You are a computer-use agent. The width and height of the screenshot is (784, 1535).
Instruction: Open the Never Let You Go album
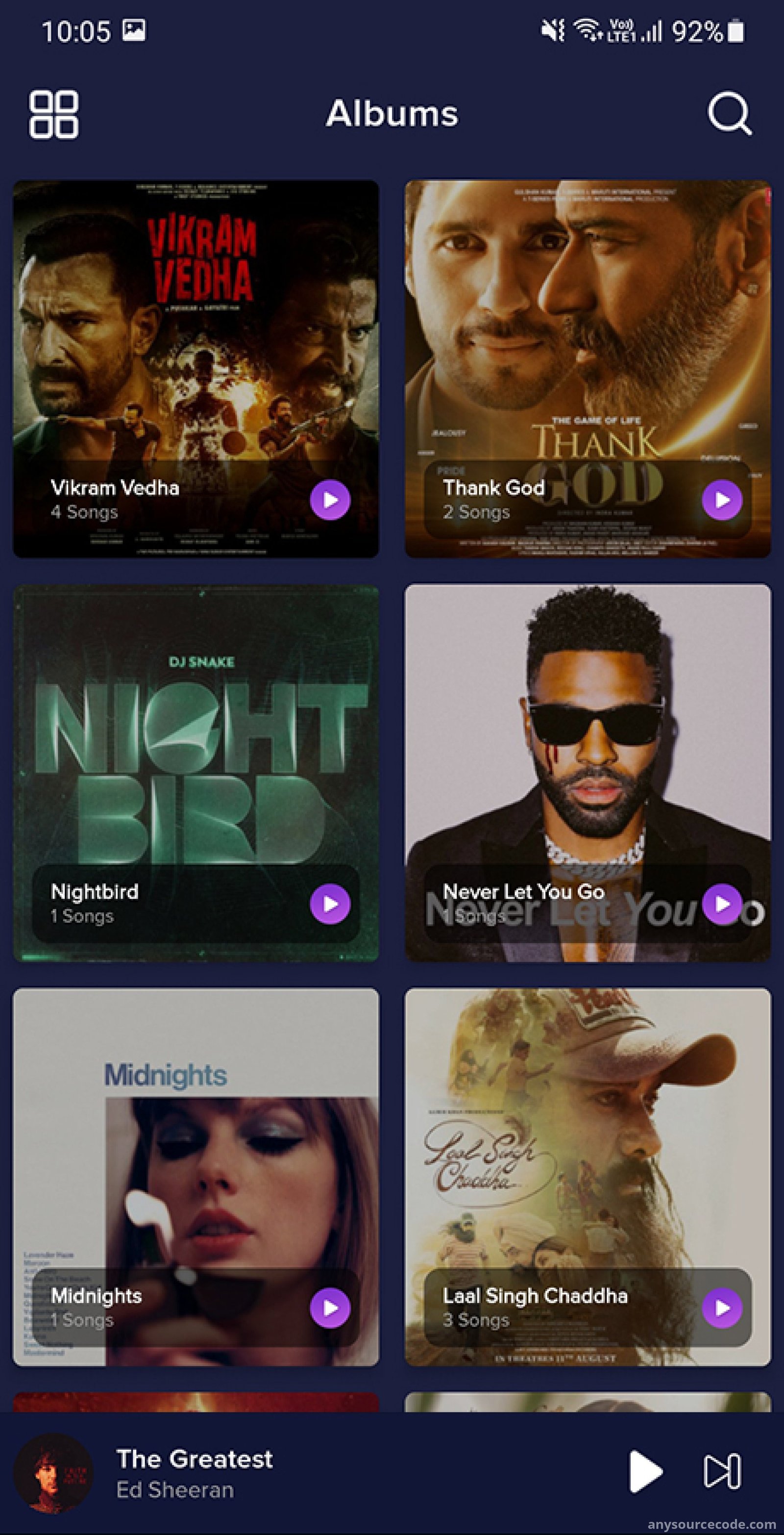[588, 773]
